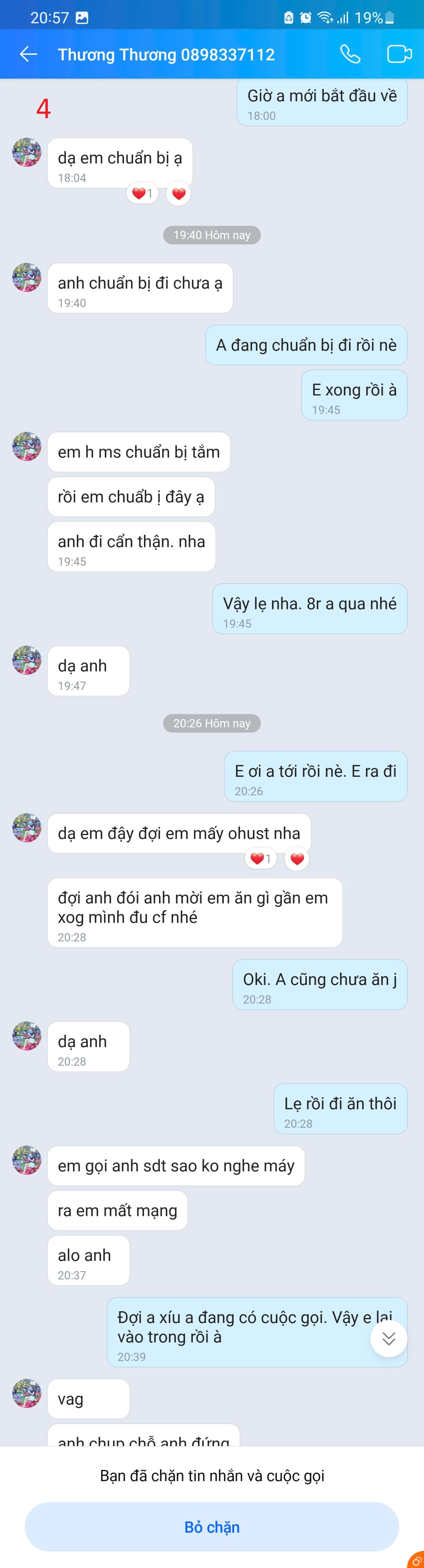This screenshot has width=424, height=1568.
Task: Go back from the Thương Thương chat
Action: point(28,54)
